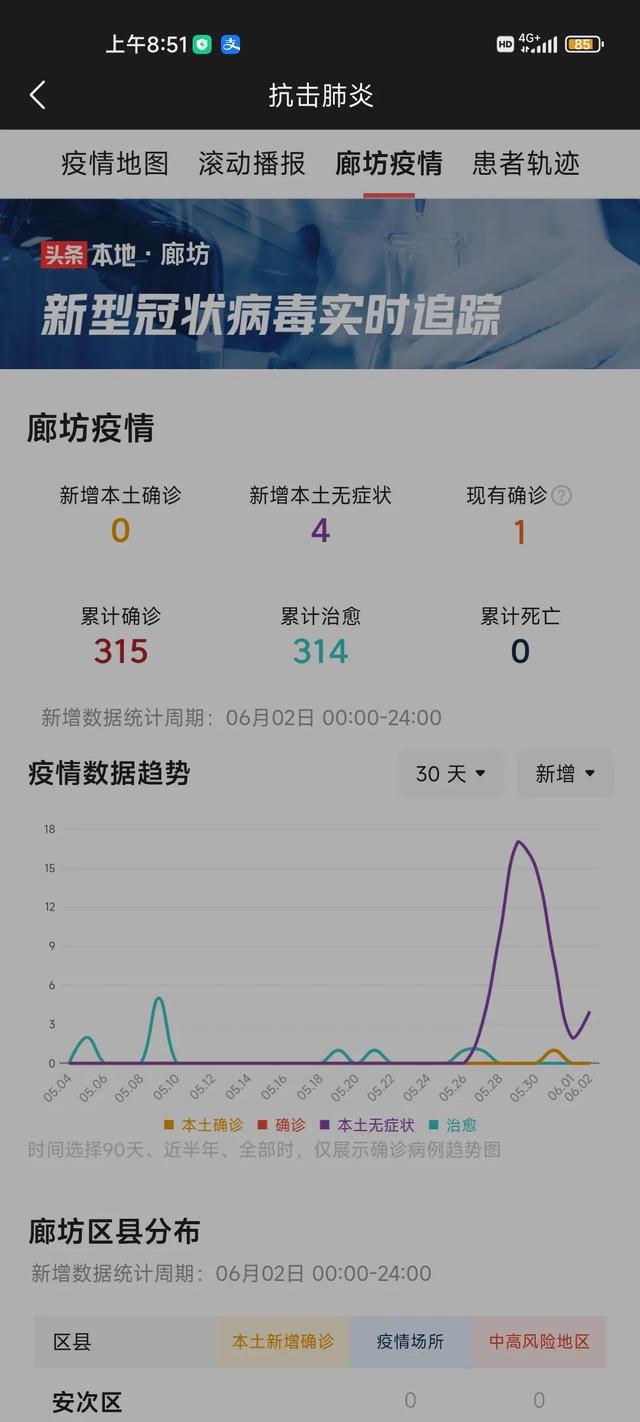Switch to the 疫情地图 tab

[115, 163]
